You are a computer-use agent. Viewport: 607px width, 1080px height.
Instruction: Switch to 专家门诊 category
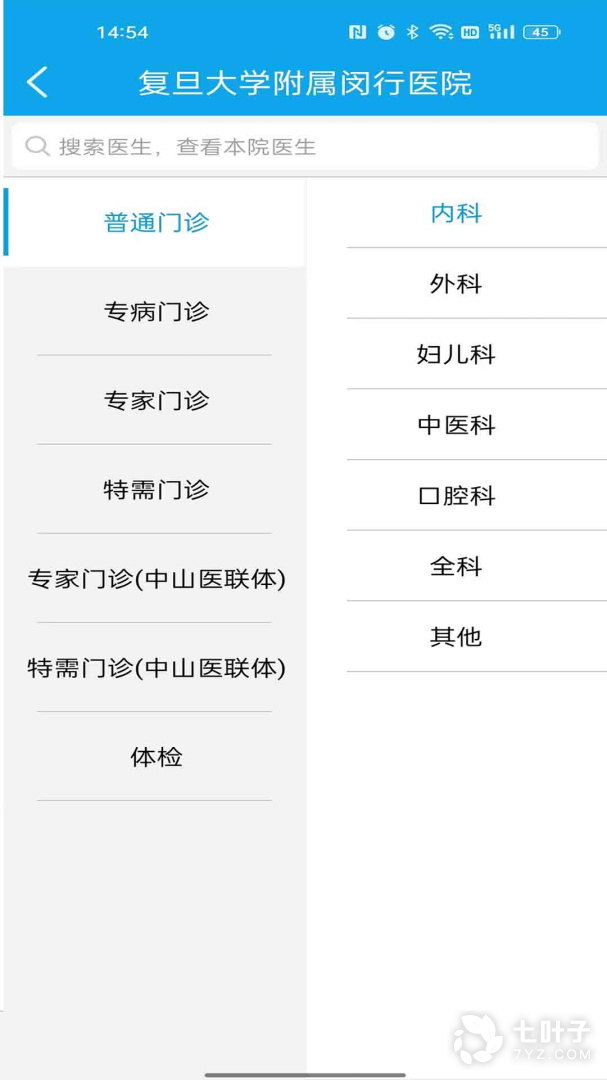coord(156,400)
